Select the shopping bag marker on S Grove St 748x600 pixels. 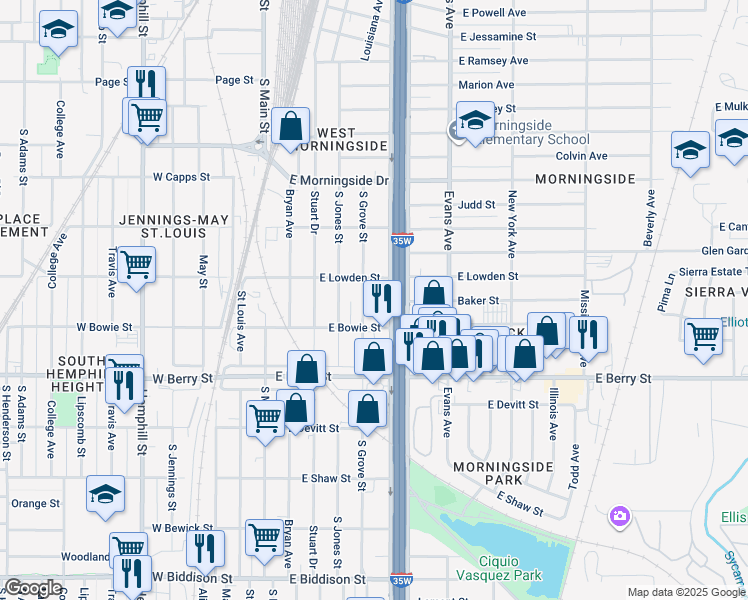tap(367, 408)
